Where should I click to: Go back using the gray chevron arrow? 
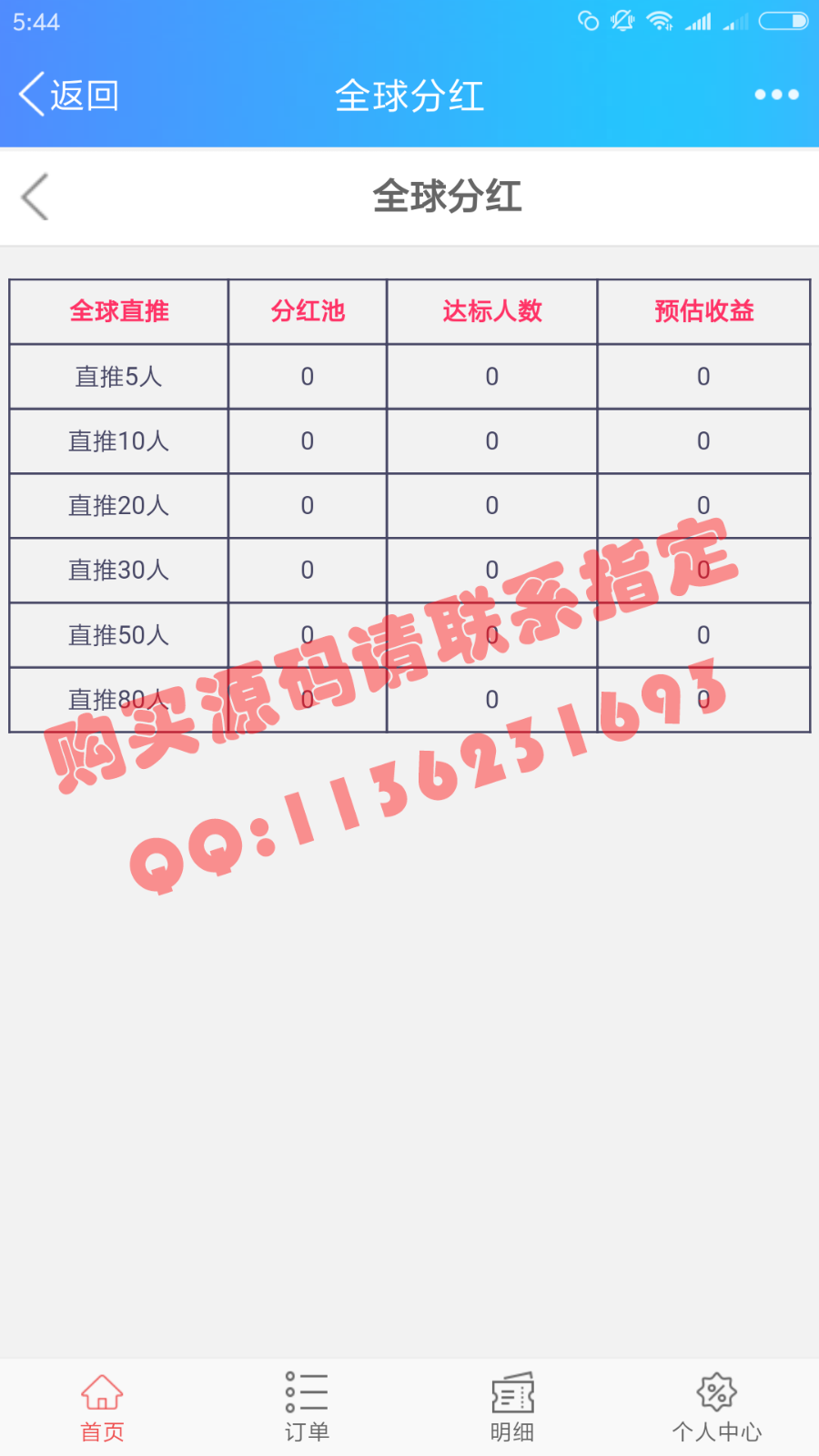(x=35, y=197)
